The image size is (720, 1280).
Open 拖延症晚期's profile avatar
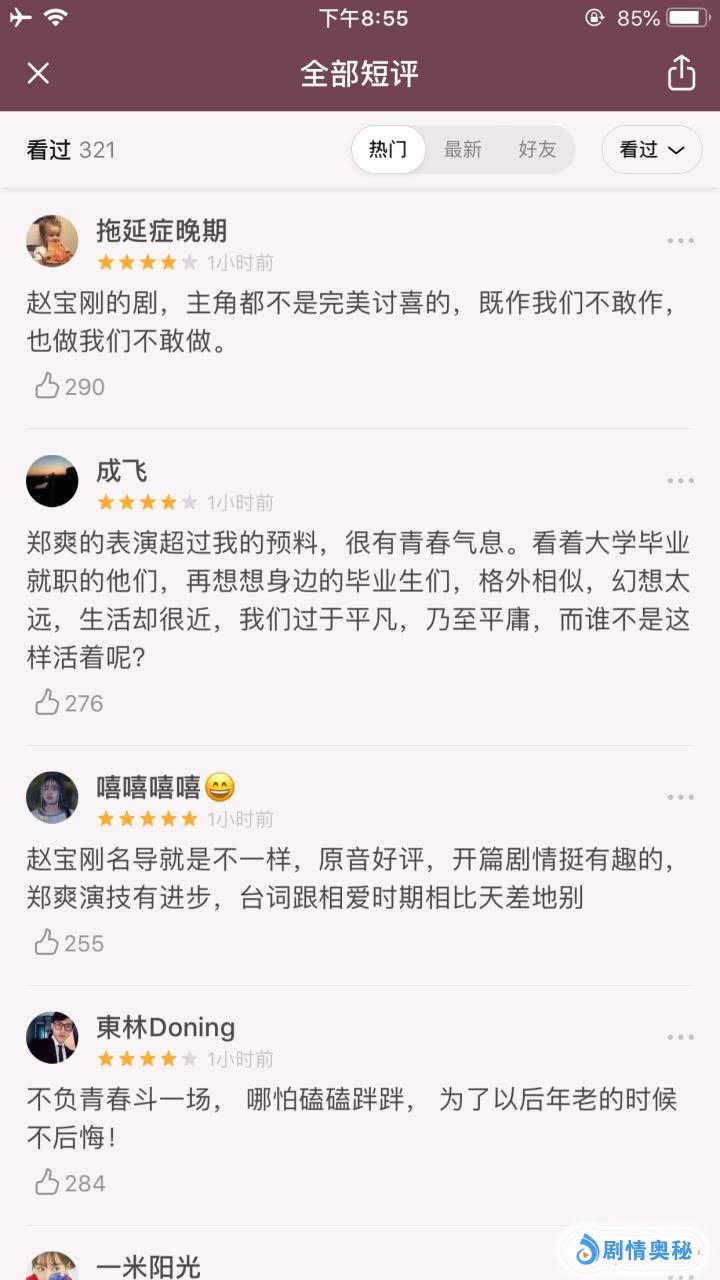pos(52,241)
